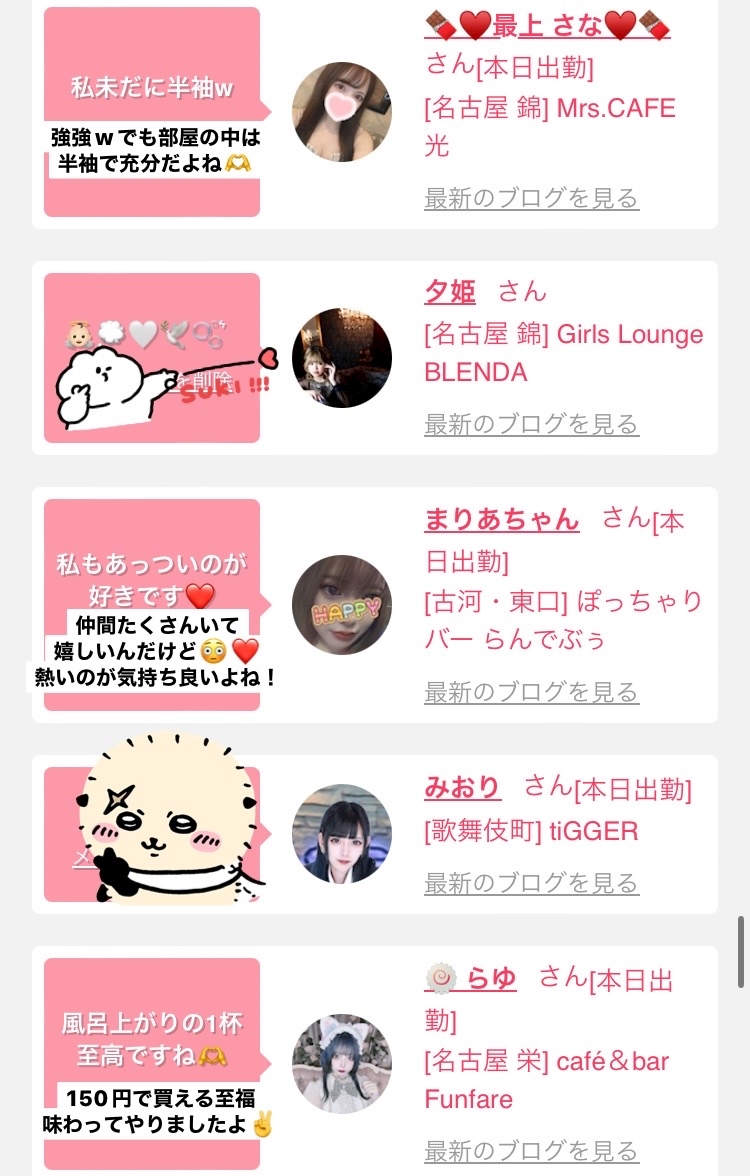Image resolution: width=750 pixels, height=1176 pixels.
Task: Tap みおり's profile photo
Action: pyautogui.click(x=342, y=833)
